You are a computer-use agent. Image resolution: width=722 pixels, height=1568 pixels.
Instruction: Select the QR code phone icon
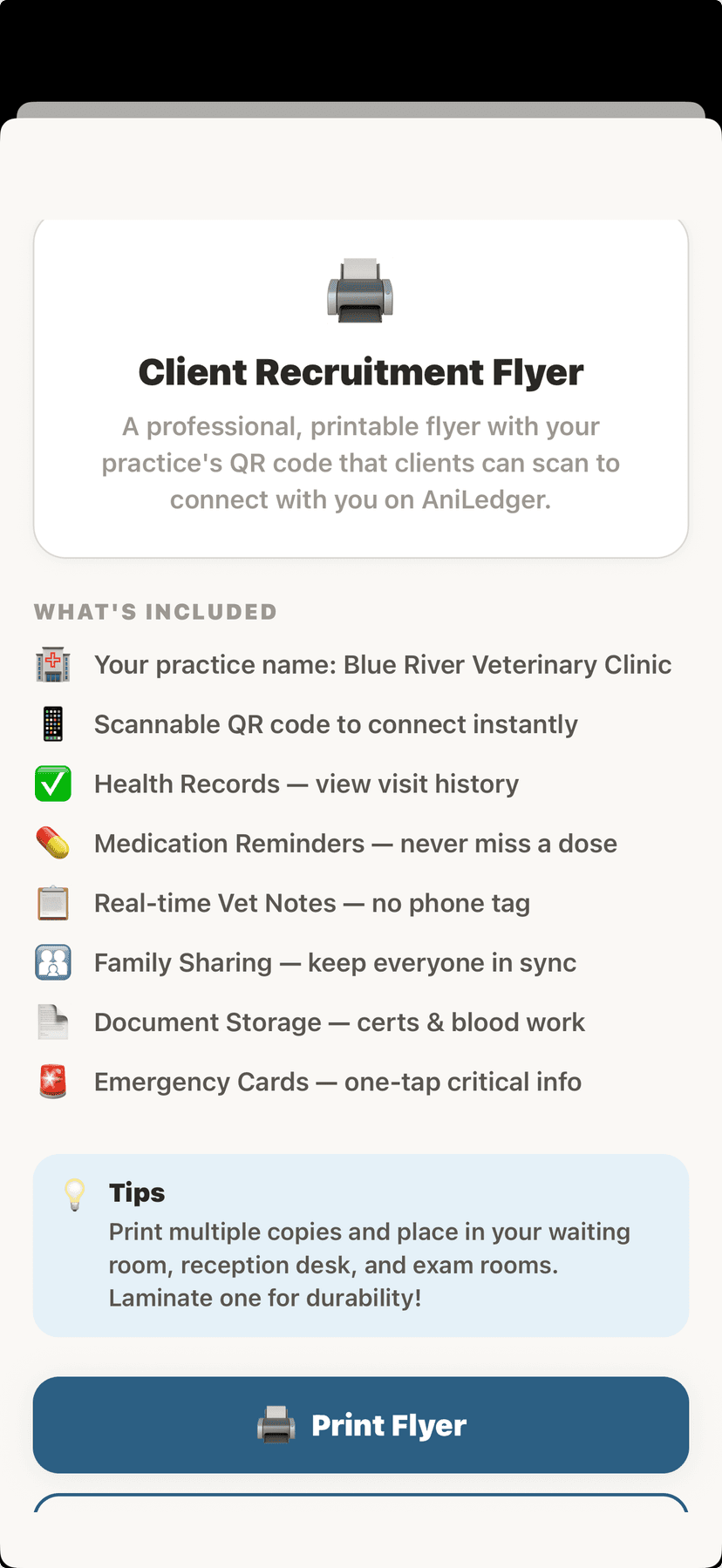(x=52, y=723)
